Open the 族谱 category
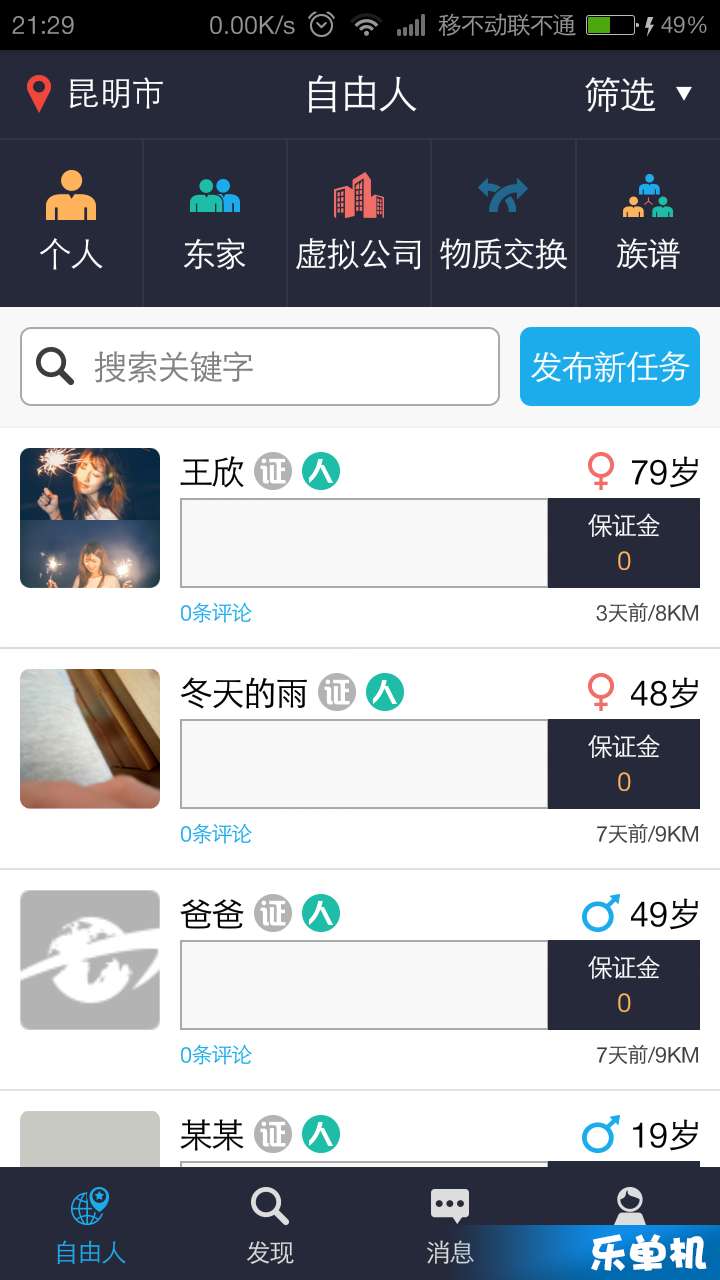This screenshot has width=720, height=1280. click(x=648, y=222)
